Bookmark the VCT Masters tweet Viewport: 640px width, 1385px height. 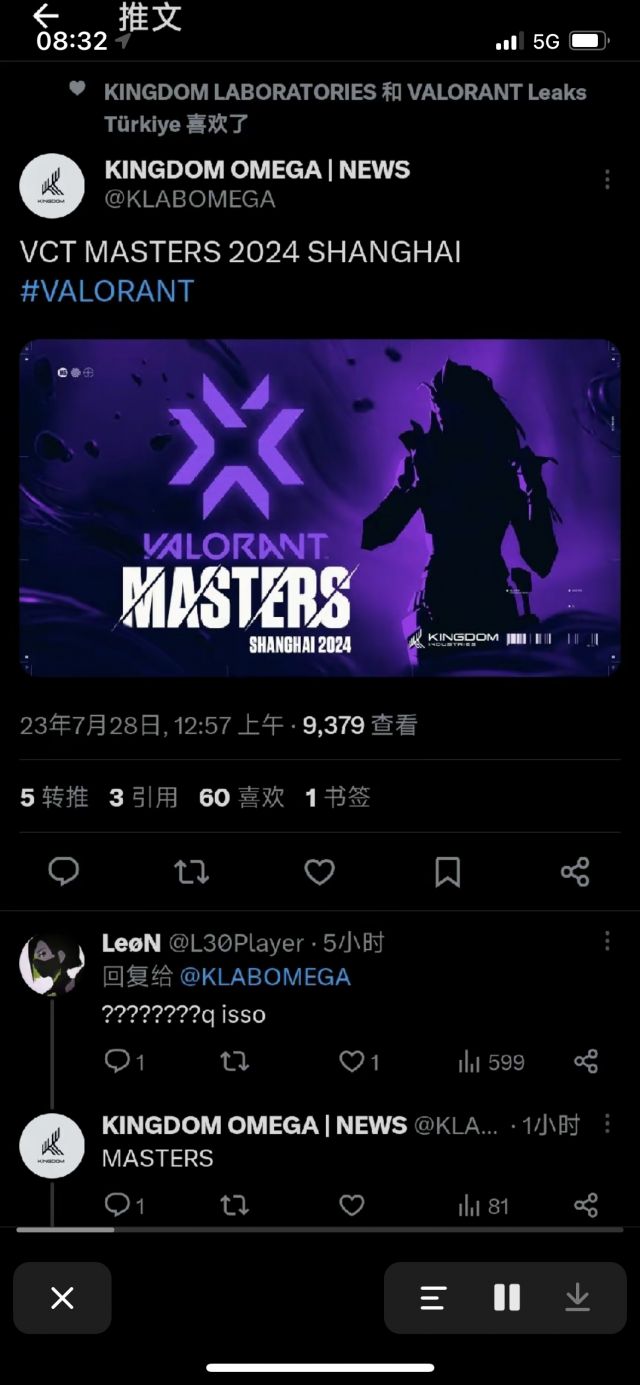[447, 872]
